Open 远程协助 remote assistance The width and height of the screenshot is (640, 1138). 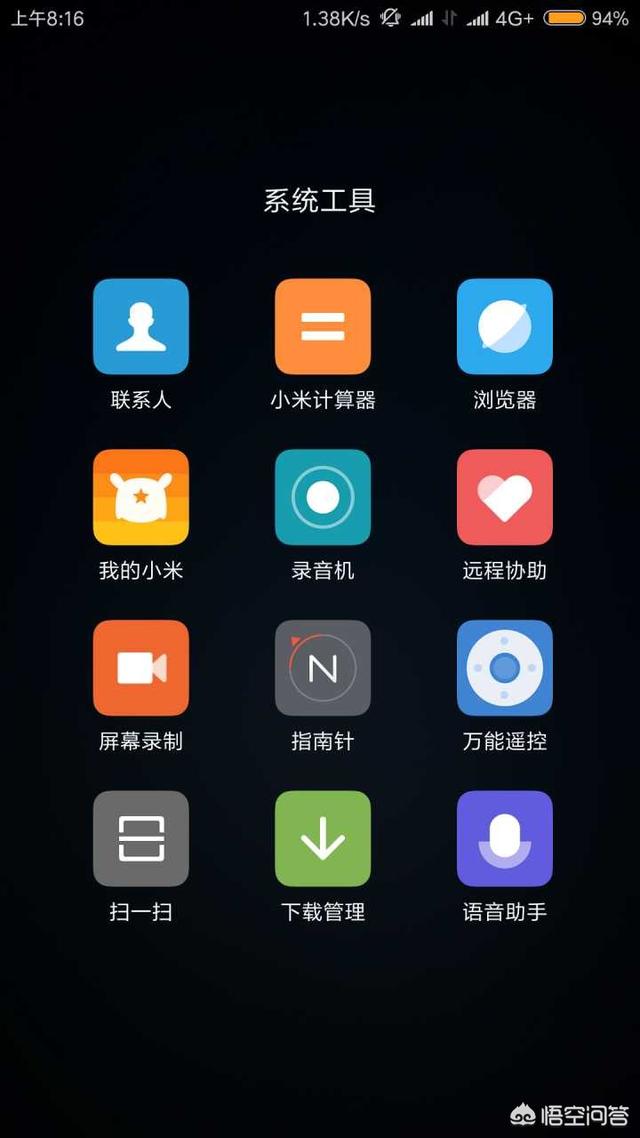pyautogui.click(x=505, y=497)
